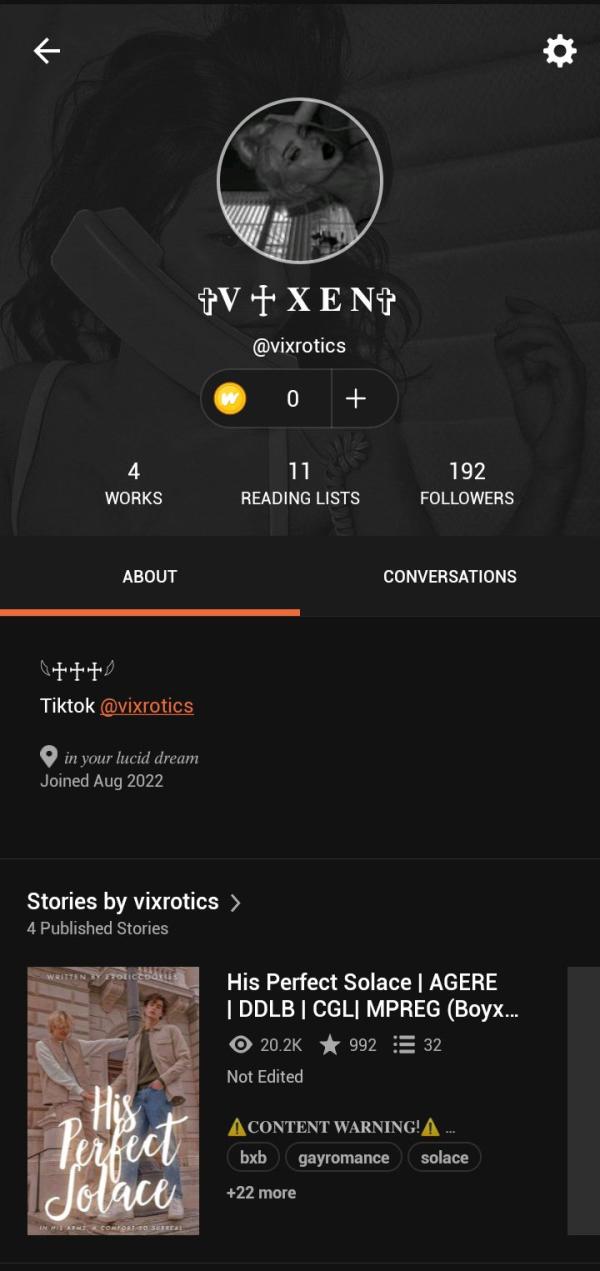Go back using the arrow icon
Screen dimensions: 600x1271
click(x=47, y=51)
